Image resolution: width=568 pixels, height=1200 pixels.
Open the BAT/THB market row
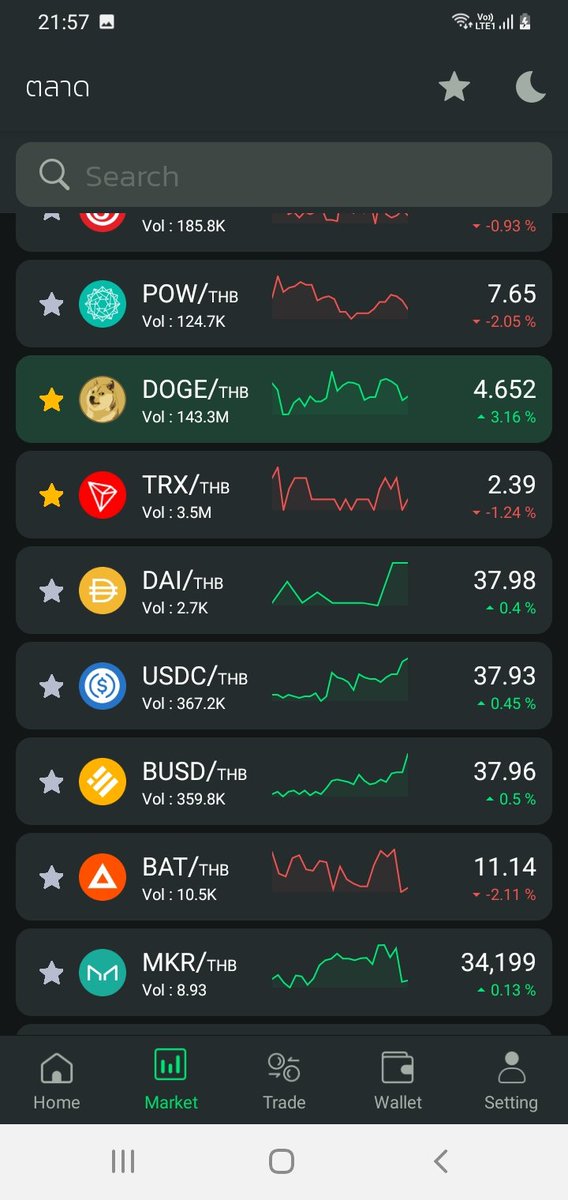tap(284, 877)
